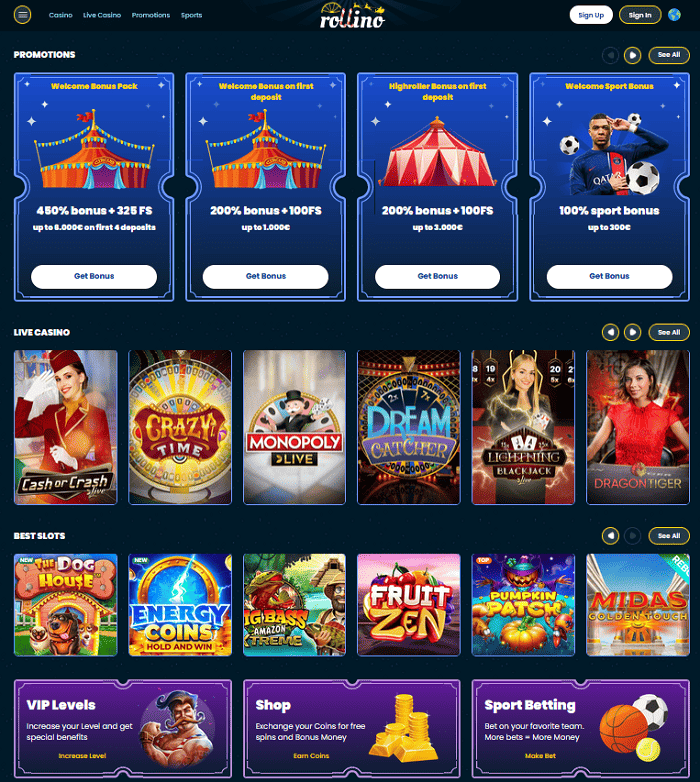Screen dimensions: 700x782
Task: Claim the Highroller Bonus on first deposit
Action: (437, 276)
